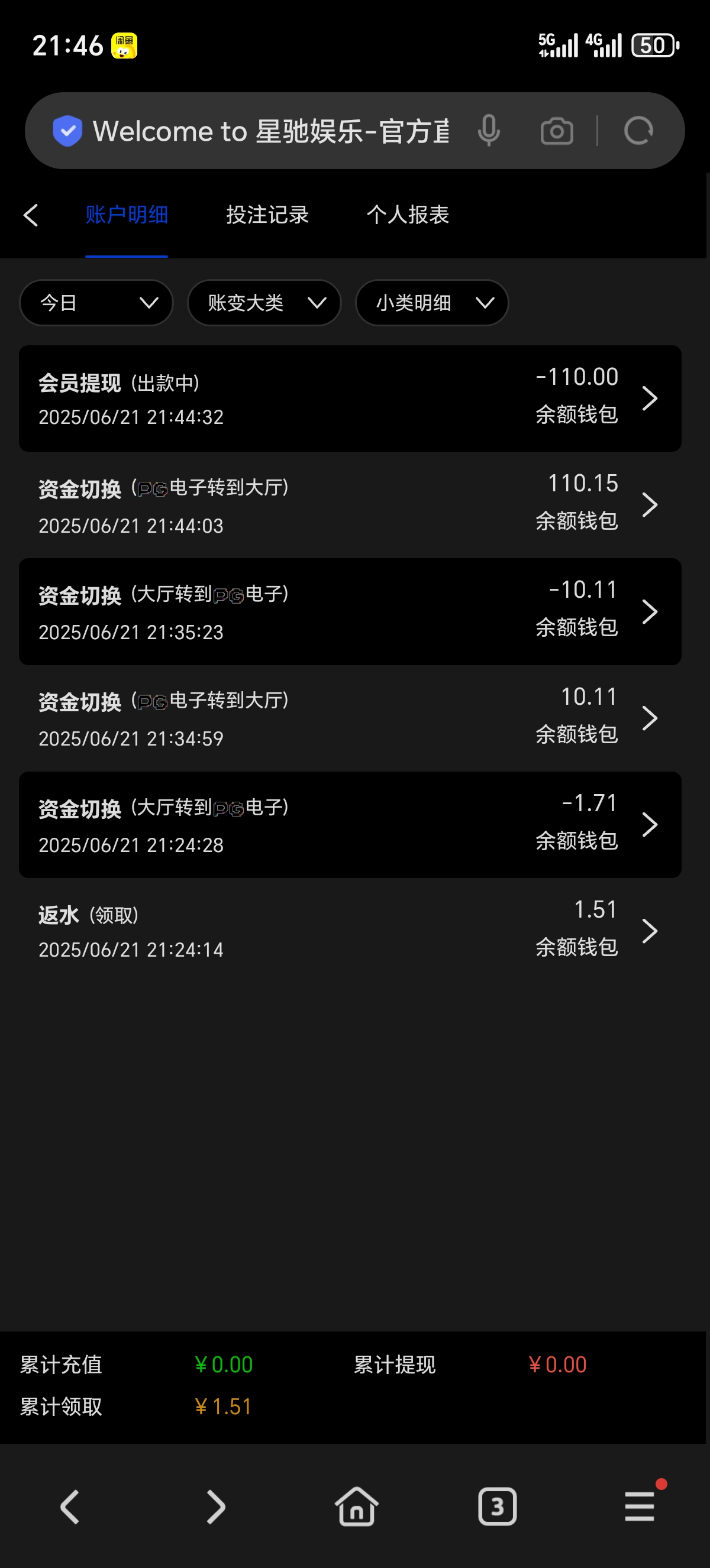Viewport: 710px width, 1568px height.
Task: Open camera search in the address bar
Action: [557, 131]
